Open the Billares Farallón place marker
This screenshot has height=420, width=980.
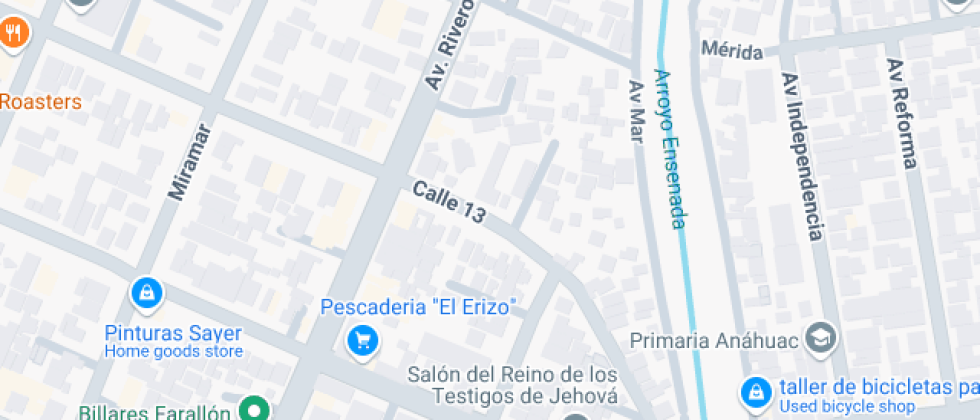[256, 410]
